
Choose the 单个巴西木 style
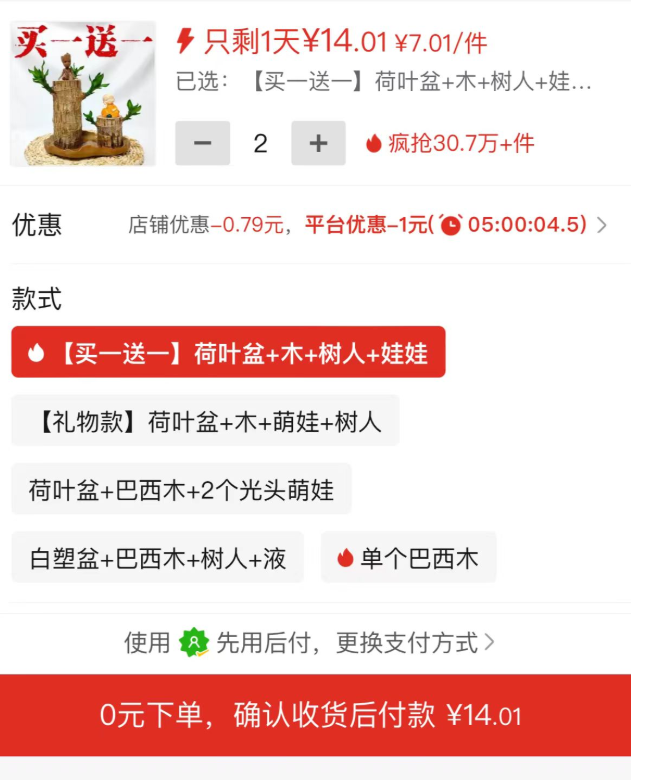(408, 558)
